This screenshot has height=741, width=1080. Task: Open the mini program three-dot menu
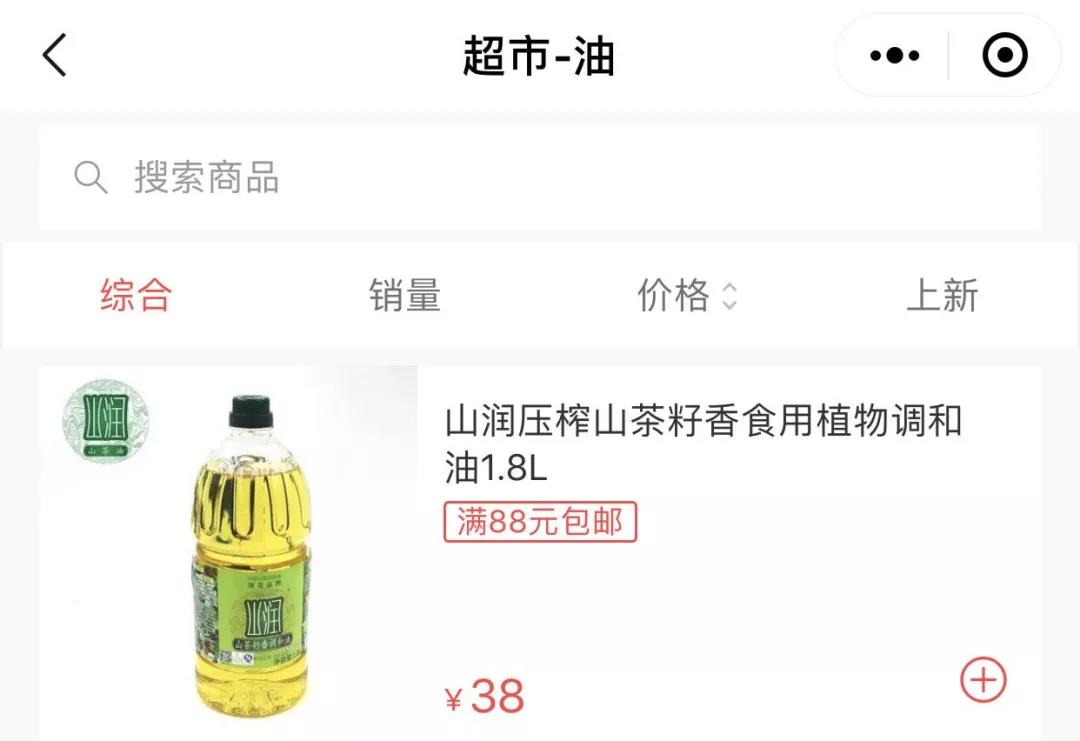[x=894, y=56]
